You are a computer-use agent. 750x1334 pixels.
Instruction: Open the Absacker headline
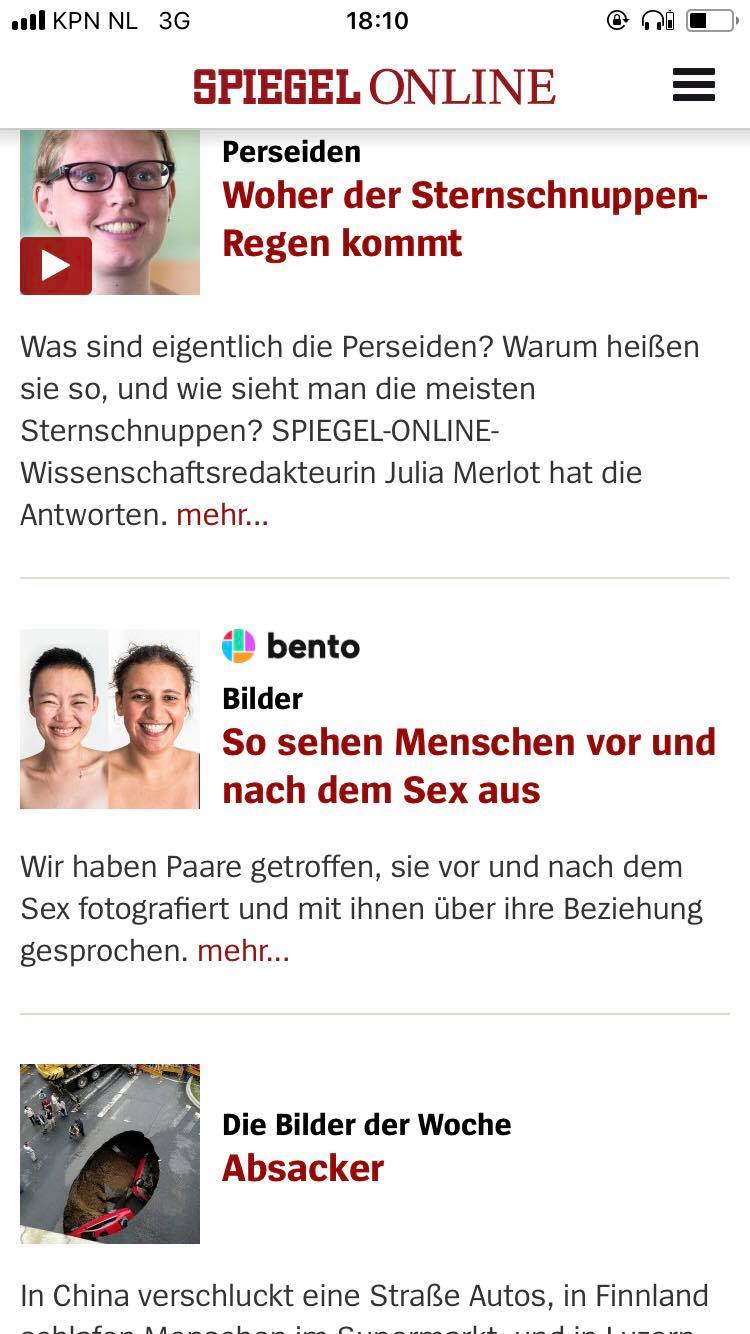coord(303,1168)
